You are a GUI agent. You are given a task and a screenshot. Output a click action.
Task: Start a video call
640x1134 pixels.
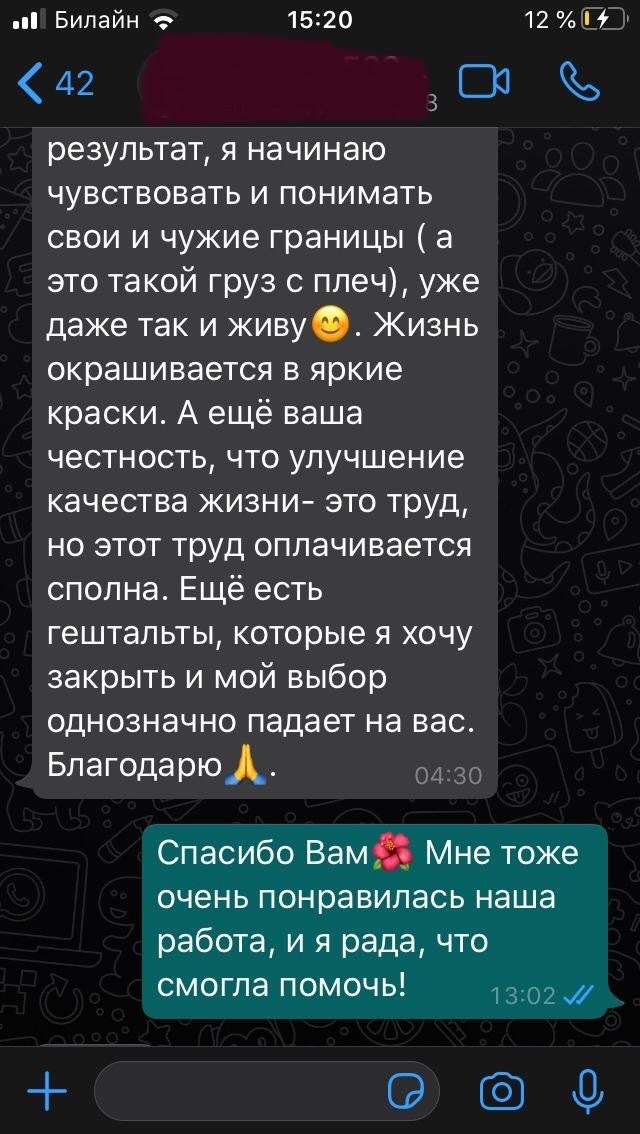(x=484, y=83)
